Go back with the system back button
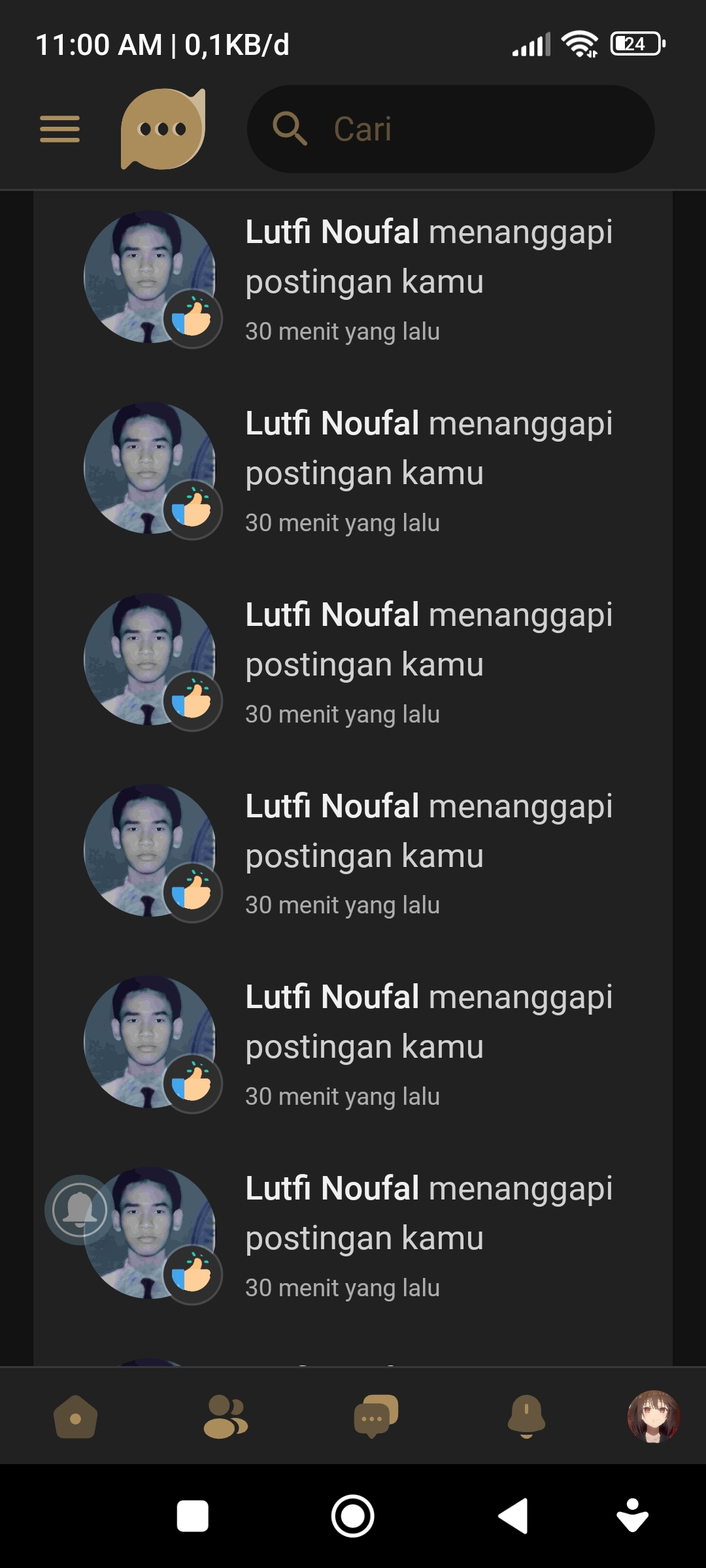 click(513, 1516)
